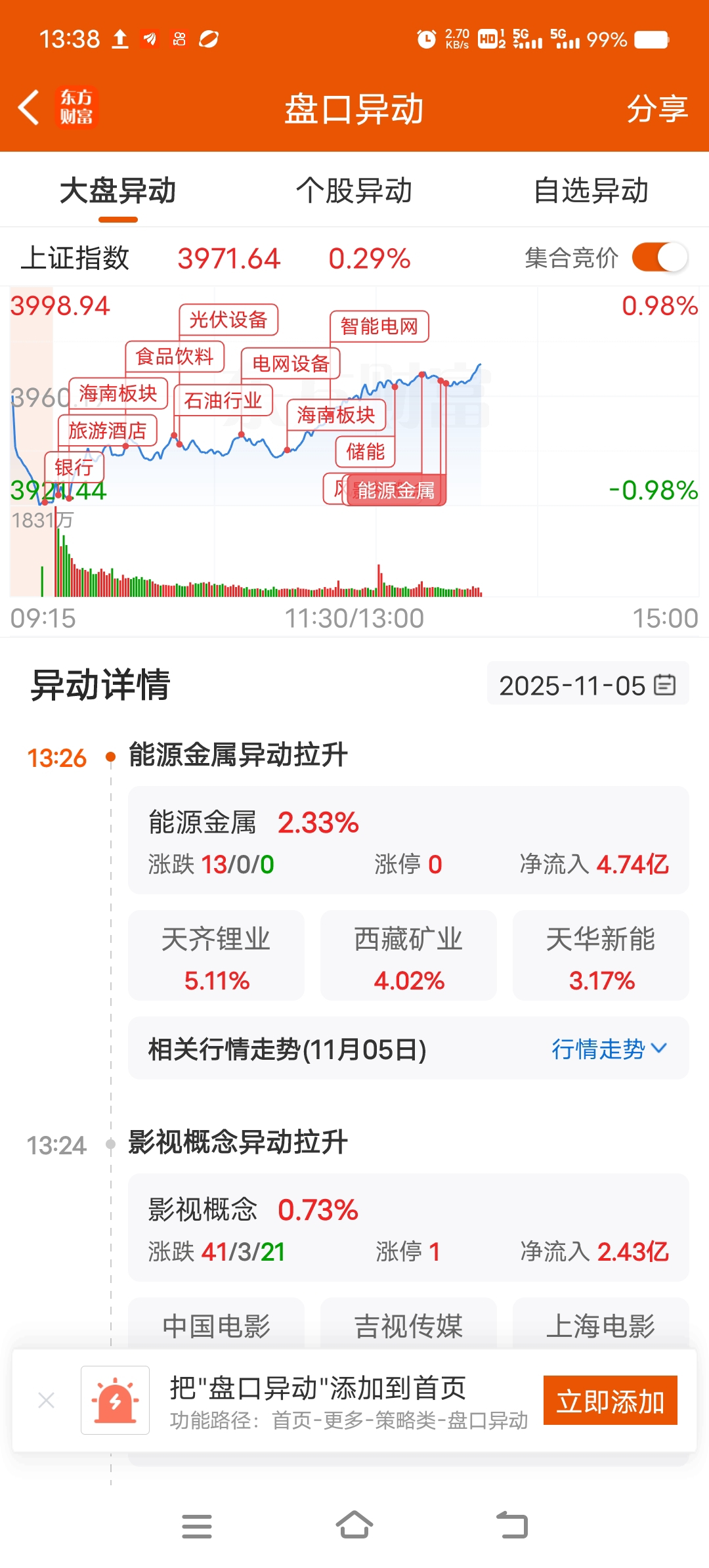709x1568 pixels.
Task: Switch to the 自选异动 tab
Action: point(591,191)
